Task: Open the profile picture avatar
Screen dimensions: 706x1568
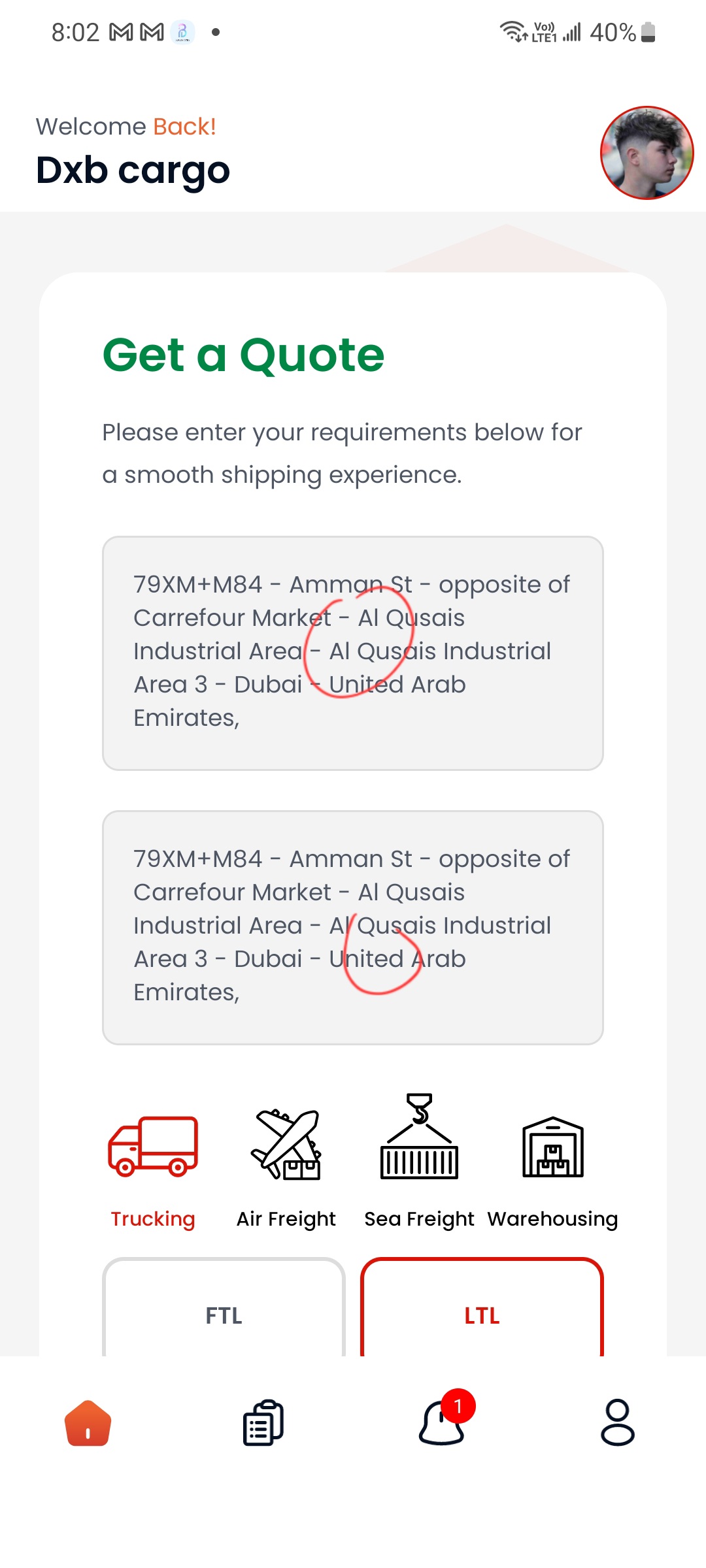Action: pos(647,153)
